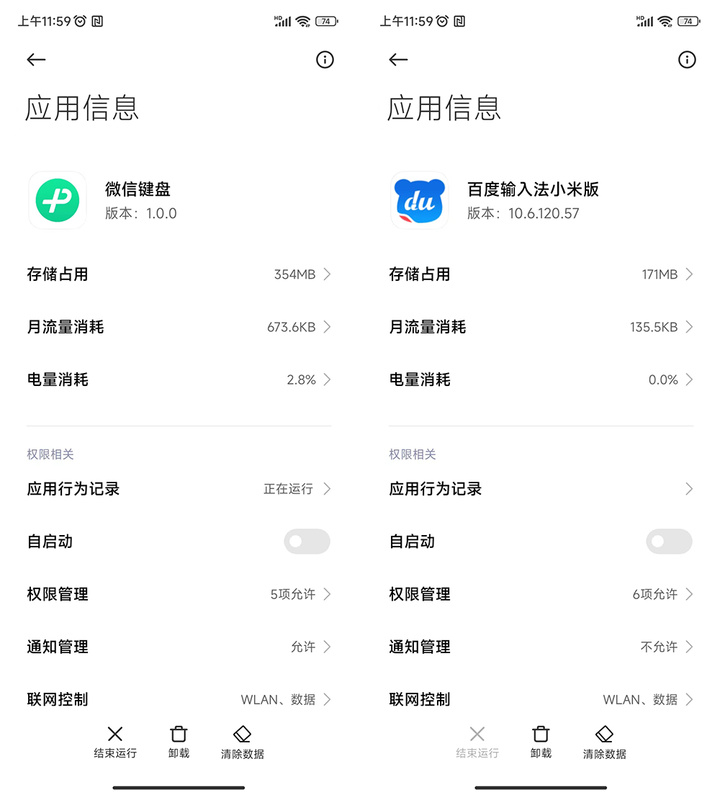720x795 pixels.
Task: Tap the info icon for 百度输入法小米版
Action: [686, 60]
